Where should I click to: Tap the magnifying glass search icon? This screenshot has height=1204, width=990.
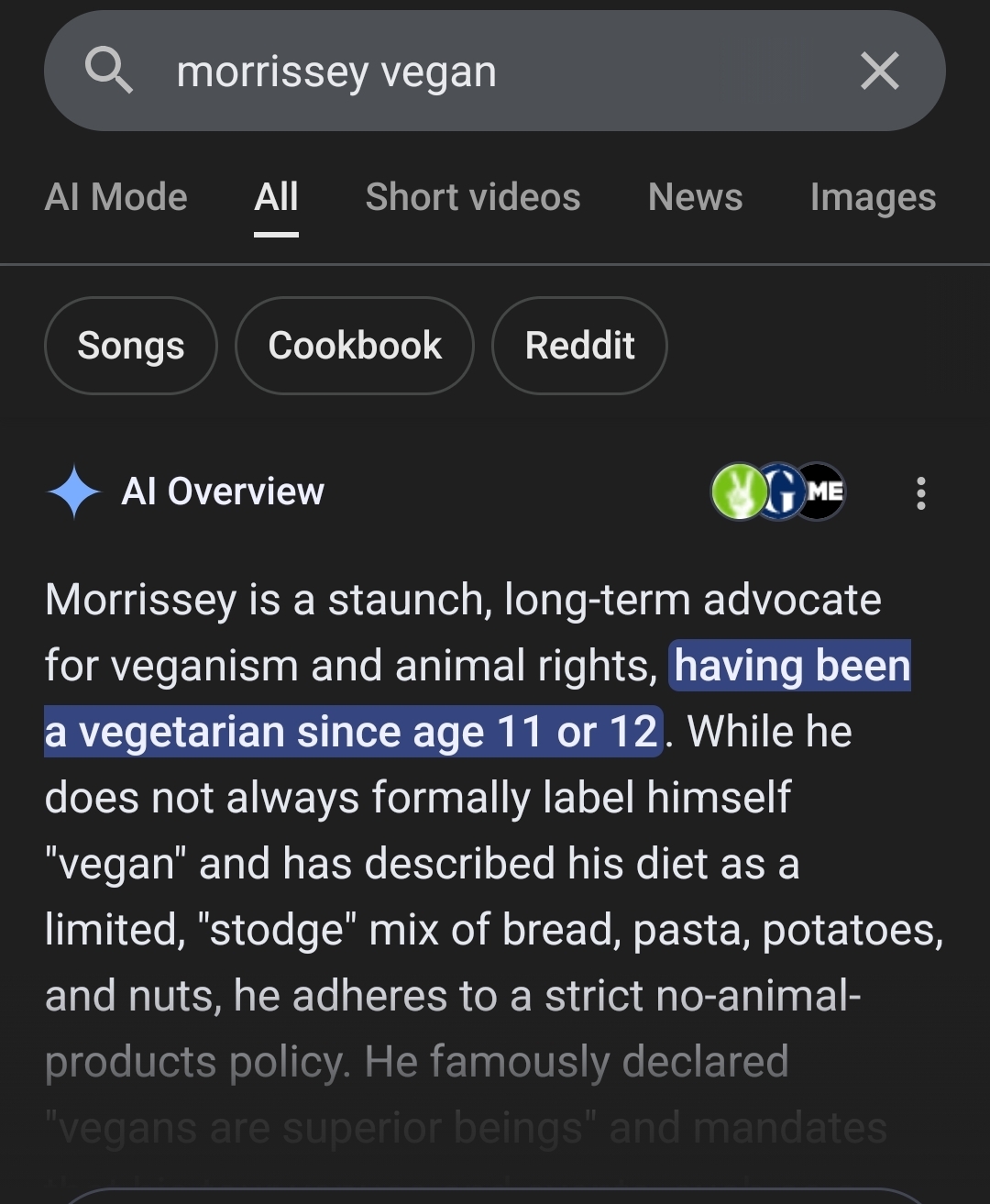pyautogui.click(x=108, y=72)
